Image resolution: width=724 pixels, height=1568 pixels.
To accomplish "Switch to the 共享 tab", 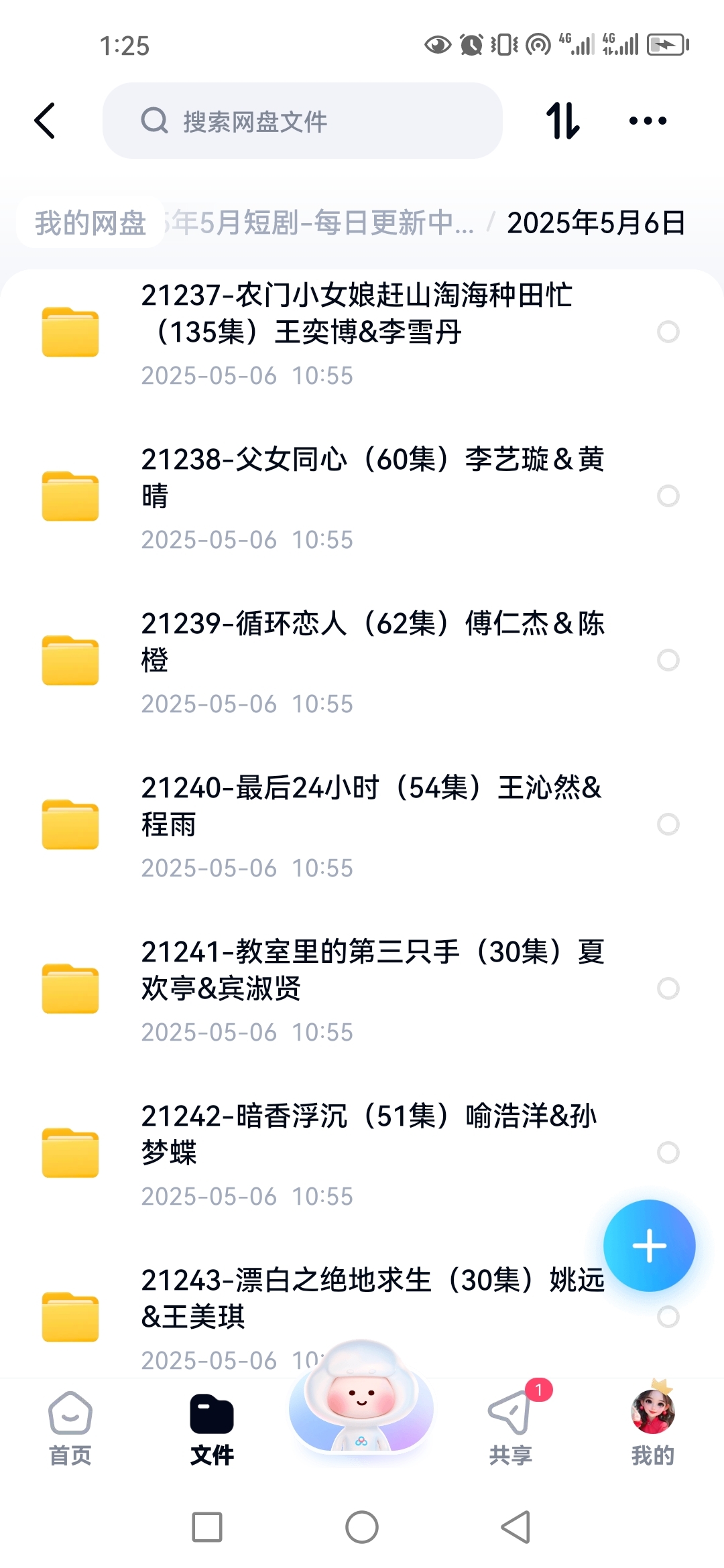I will pos(510,1429).
